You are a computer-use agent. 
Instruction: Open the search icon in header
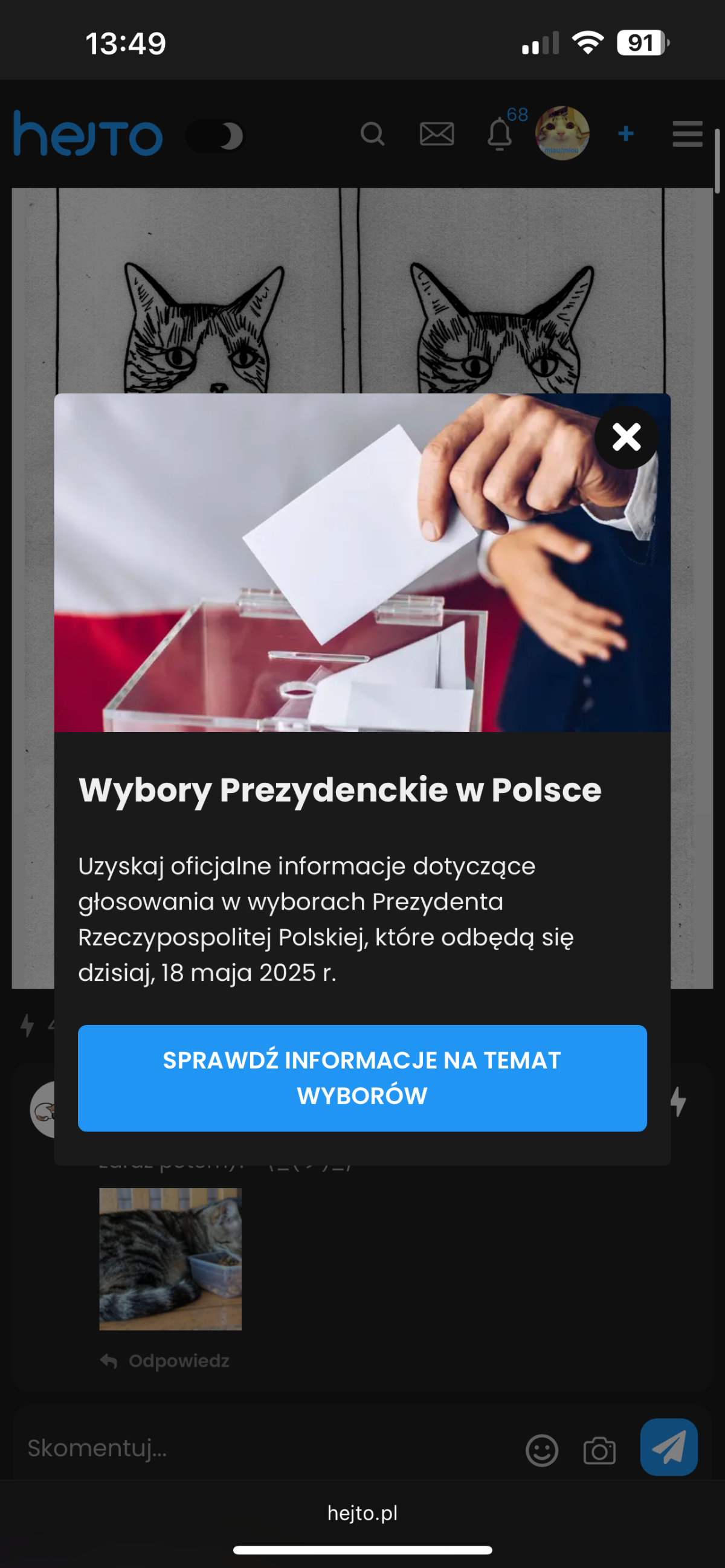pos(372,134)
